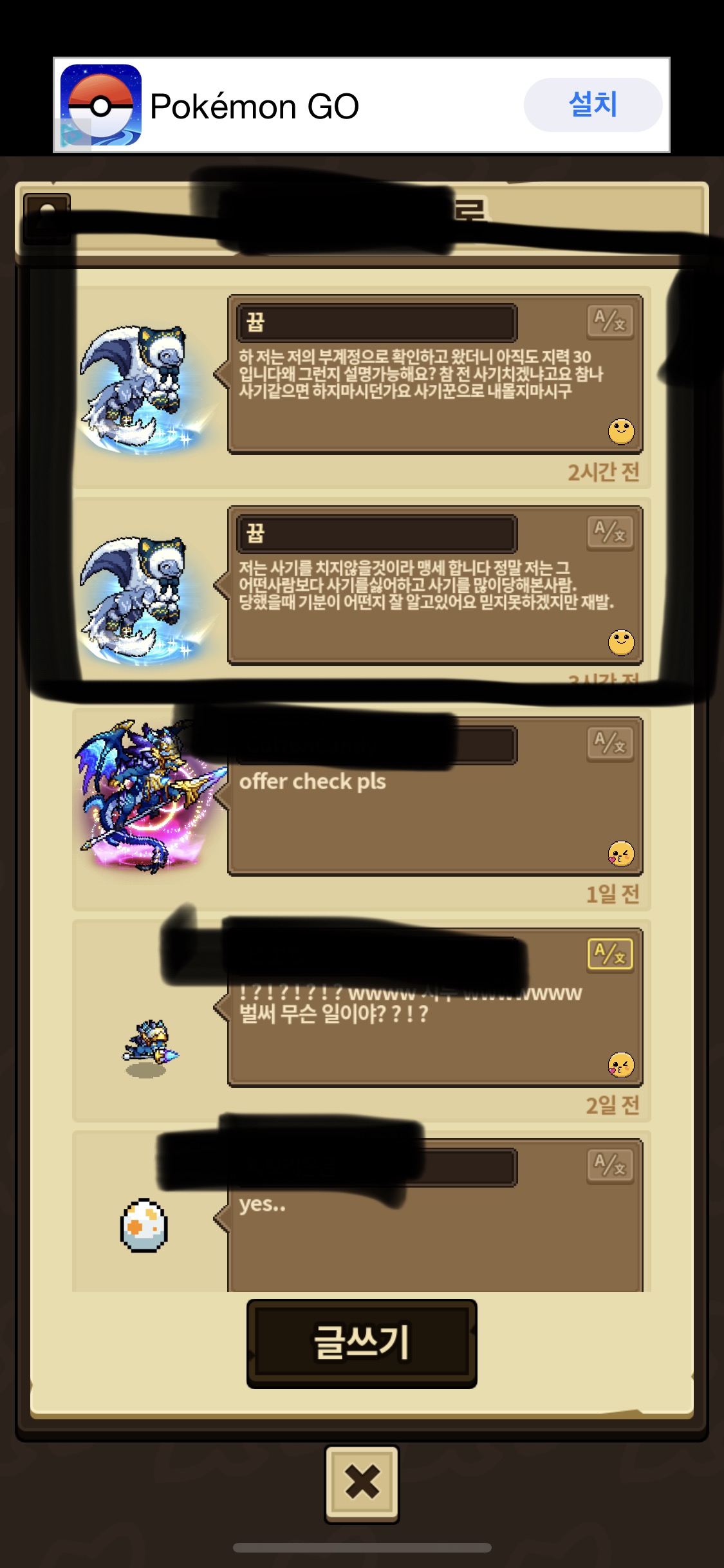
Task: Translate the 'yes..' message
Action: [x=610, y=1164]
